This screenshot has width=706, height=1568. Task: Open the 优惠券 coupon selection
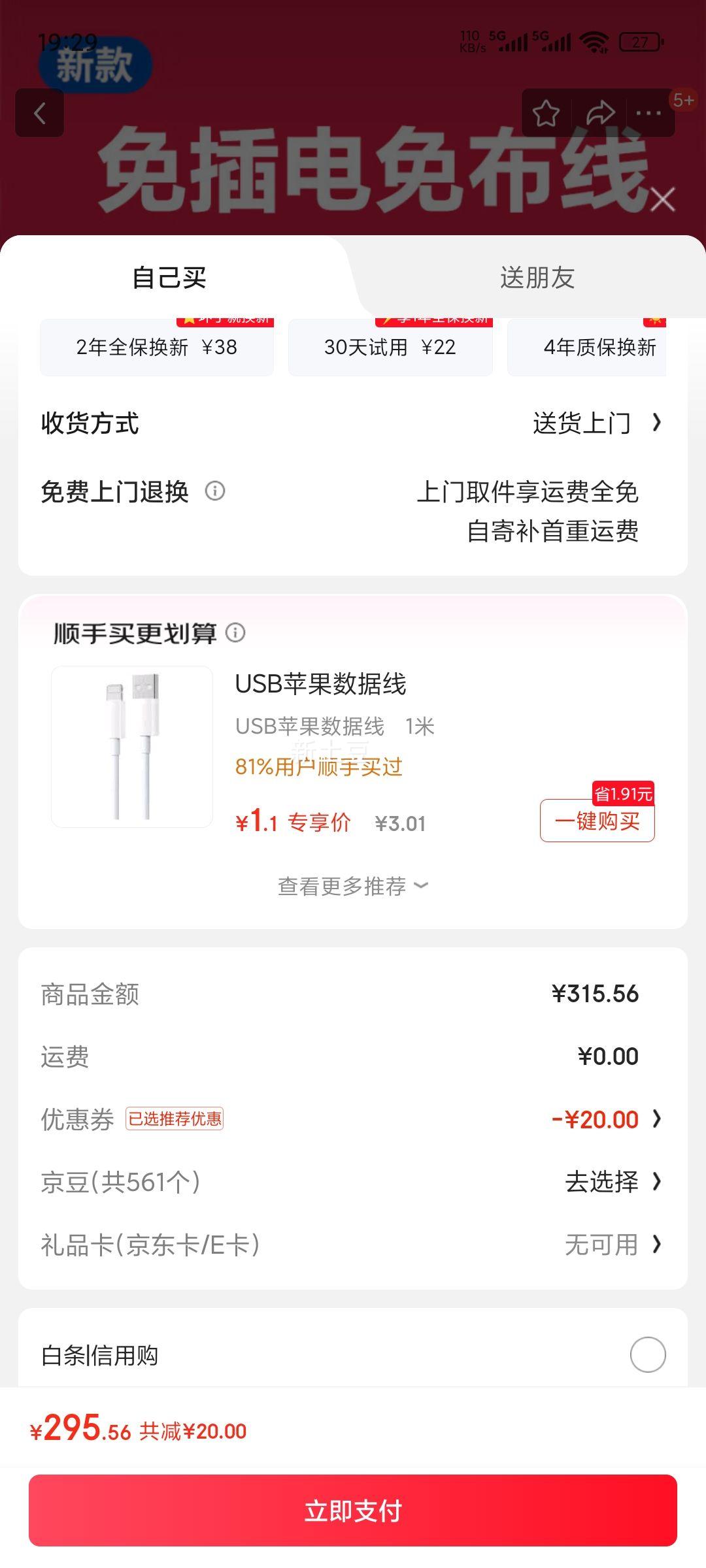pyautogui.click(x=605, y=1119)
